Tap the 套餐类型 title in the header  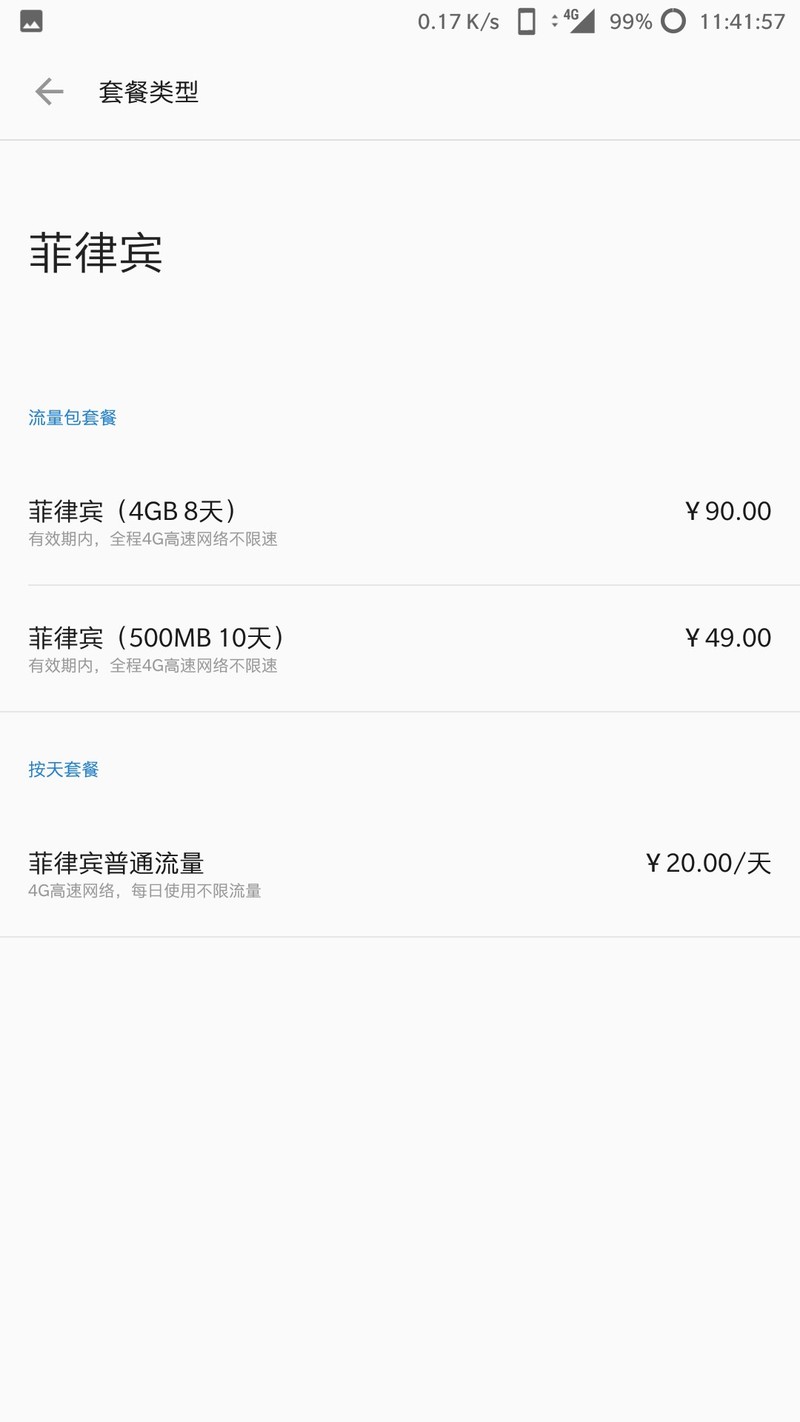point(148,91)
